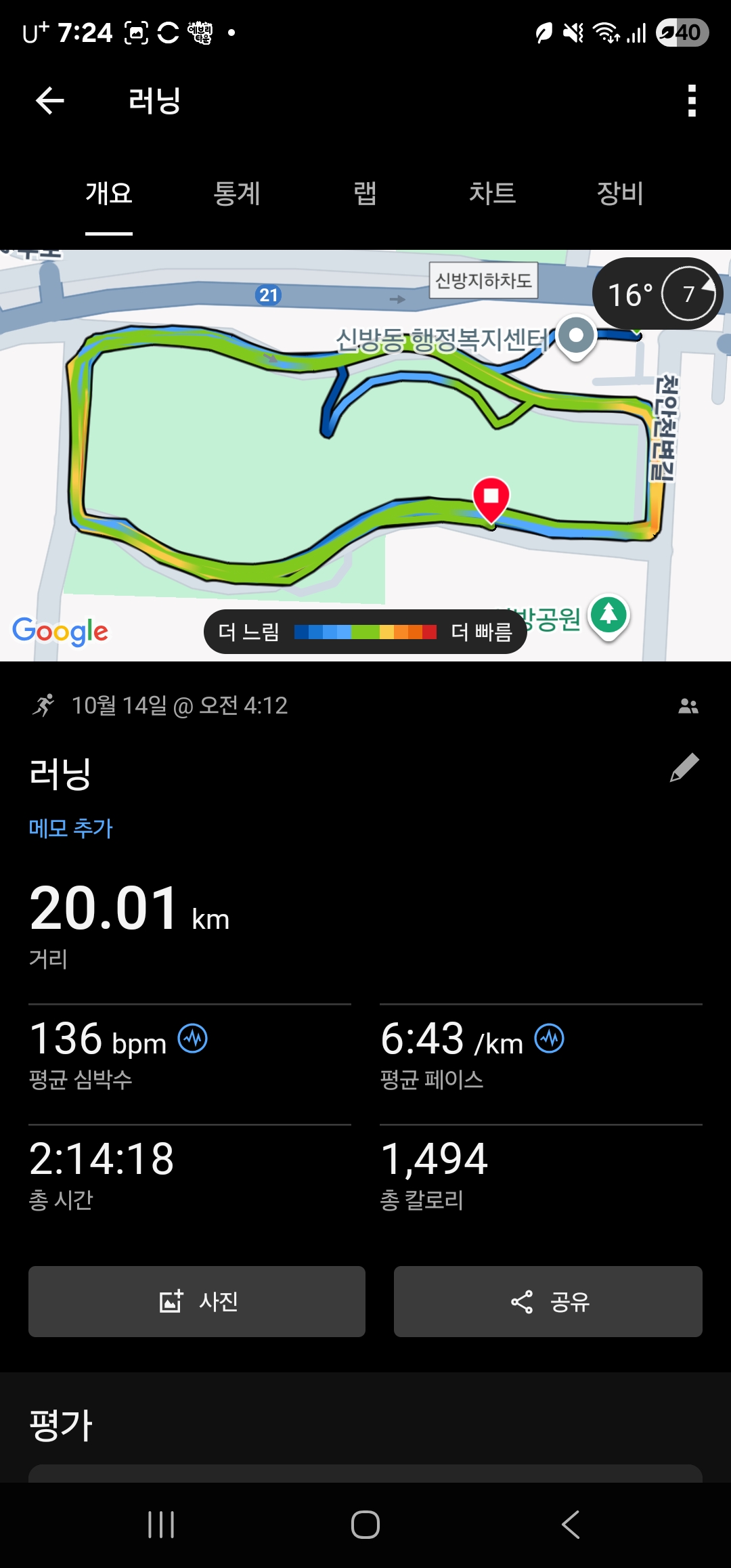Tap the info icon beside 6:43 /km
Viewport: 731px width, 1568px height.
pos(549,1038)
